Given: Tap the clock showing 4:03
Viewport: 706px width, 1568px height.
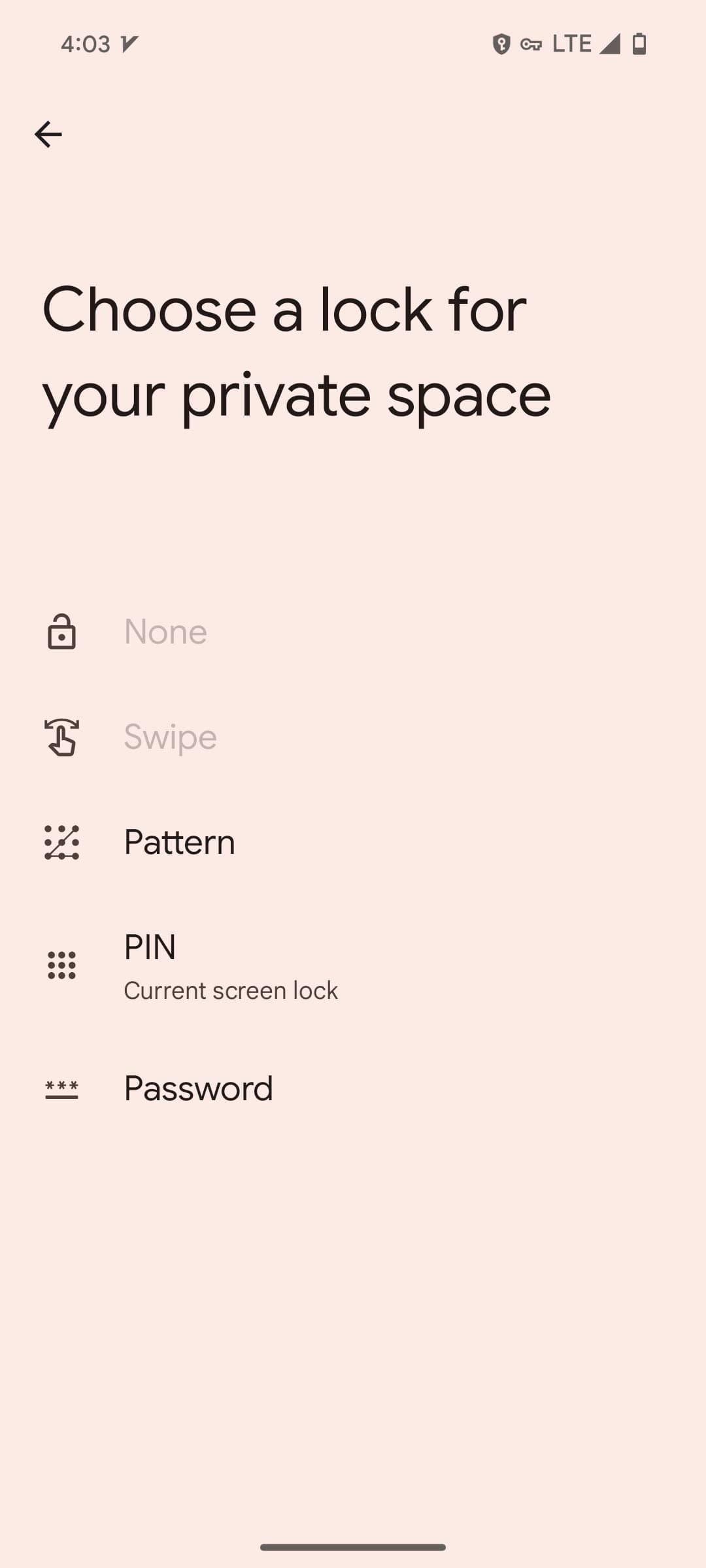Looking at the screenshot, I should point(87,44).
